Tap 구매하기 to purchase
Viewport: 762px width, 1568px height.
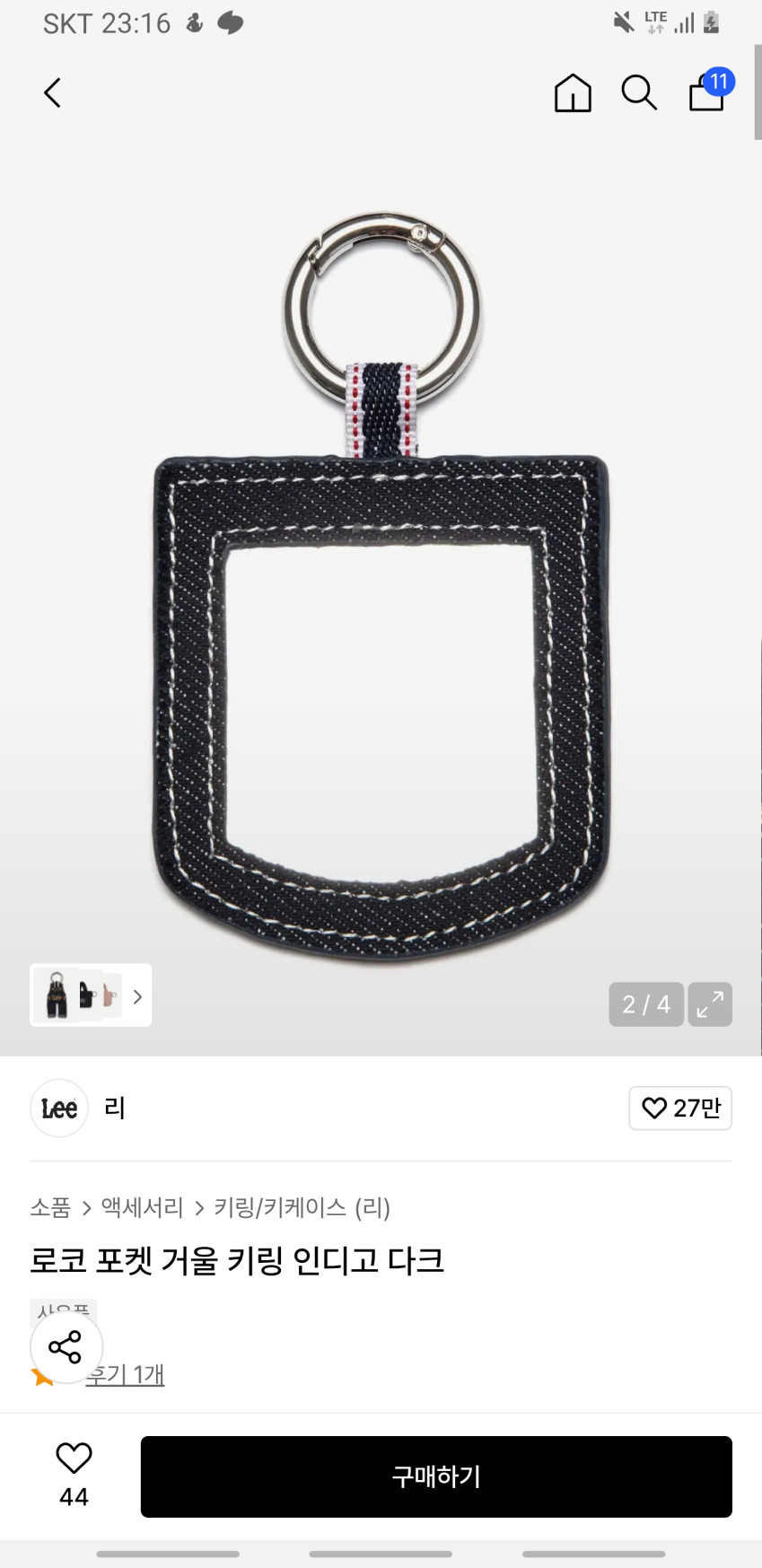click(x=436, y=1476)
